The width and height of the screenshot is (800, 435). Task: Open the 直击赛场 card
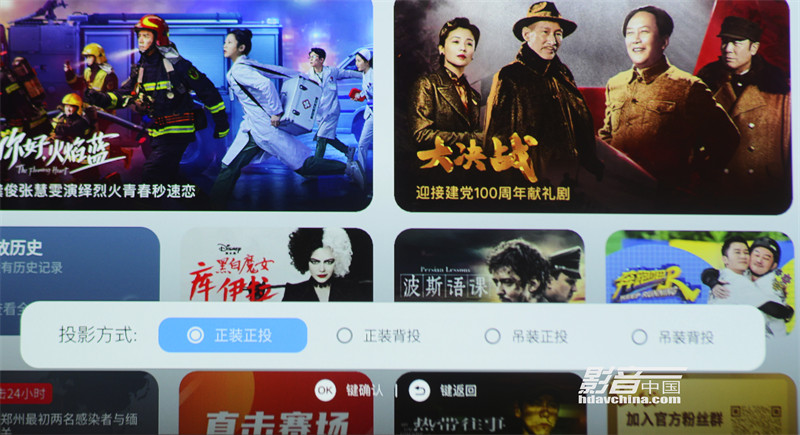(x=260, y=405)
